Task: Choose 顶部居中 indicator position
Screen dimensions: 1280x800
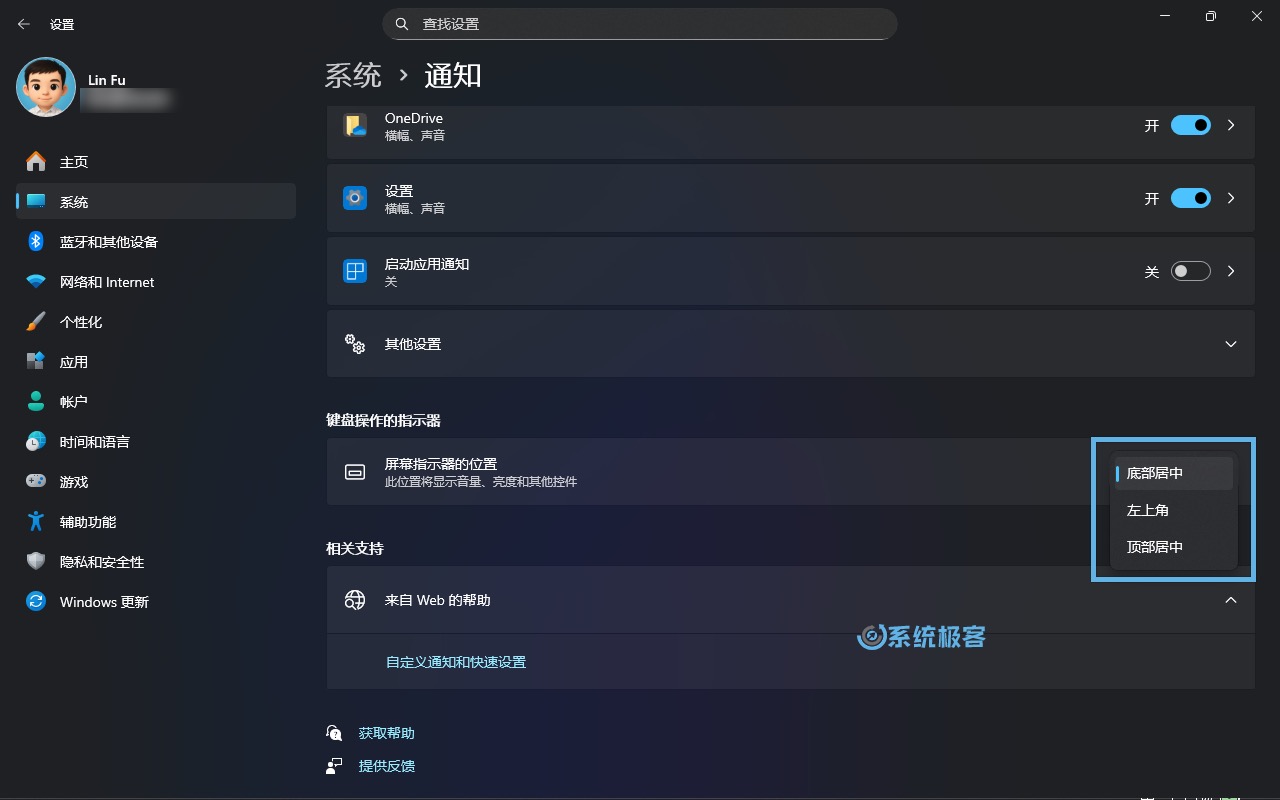Action: [1155, 547]
